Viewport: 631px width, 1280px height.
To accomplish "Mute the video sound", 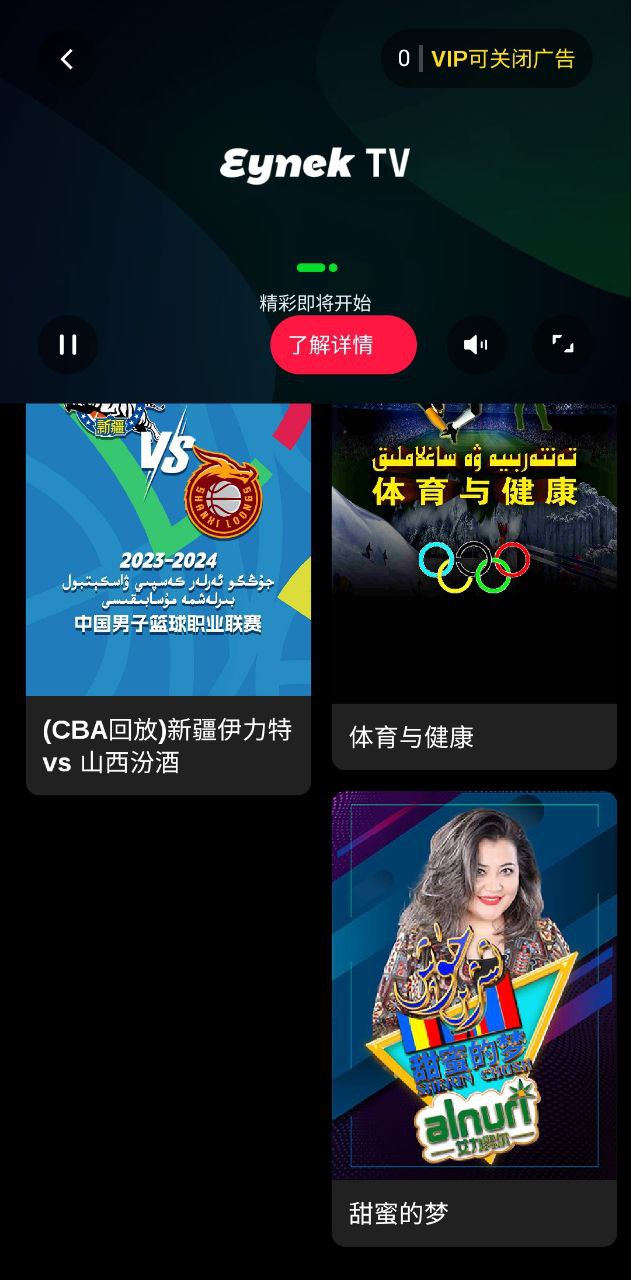I will (x=476, y=345).
